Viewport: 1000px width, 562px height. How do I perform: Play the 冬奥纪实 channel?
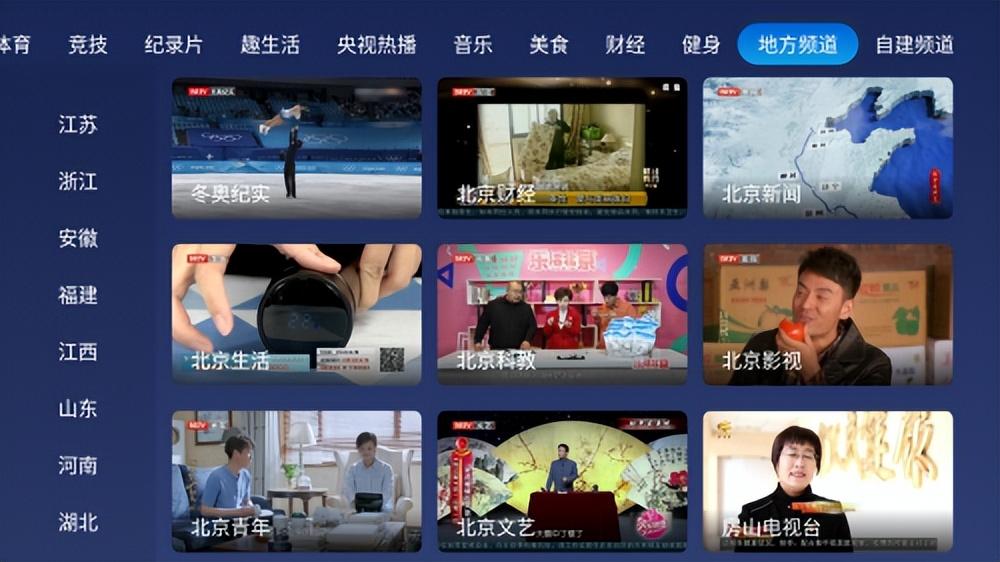pos(297,148)
